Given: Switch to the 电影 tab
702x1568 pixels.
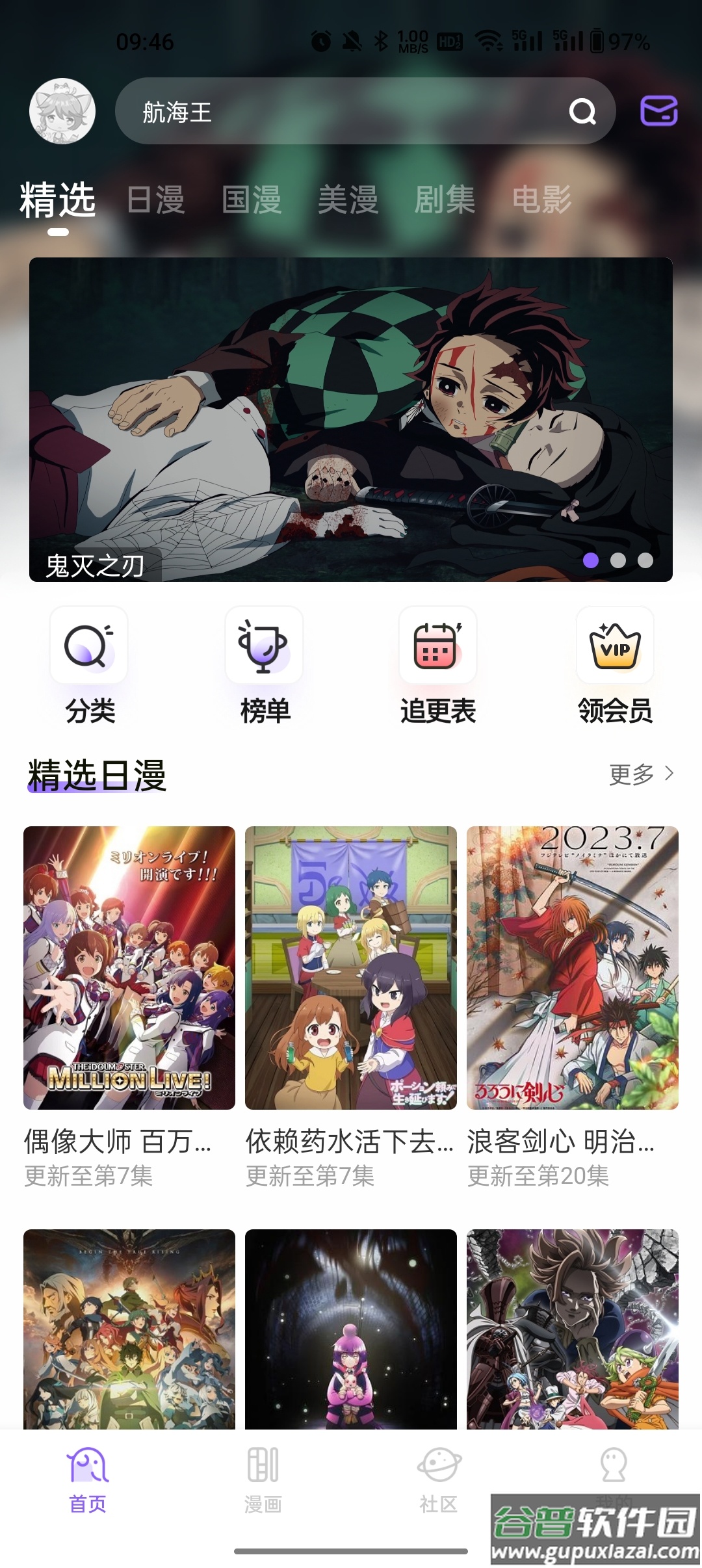Looking at the screenshot, I should [542, 200].
